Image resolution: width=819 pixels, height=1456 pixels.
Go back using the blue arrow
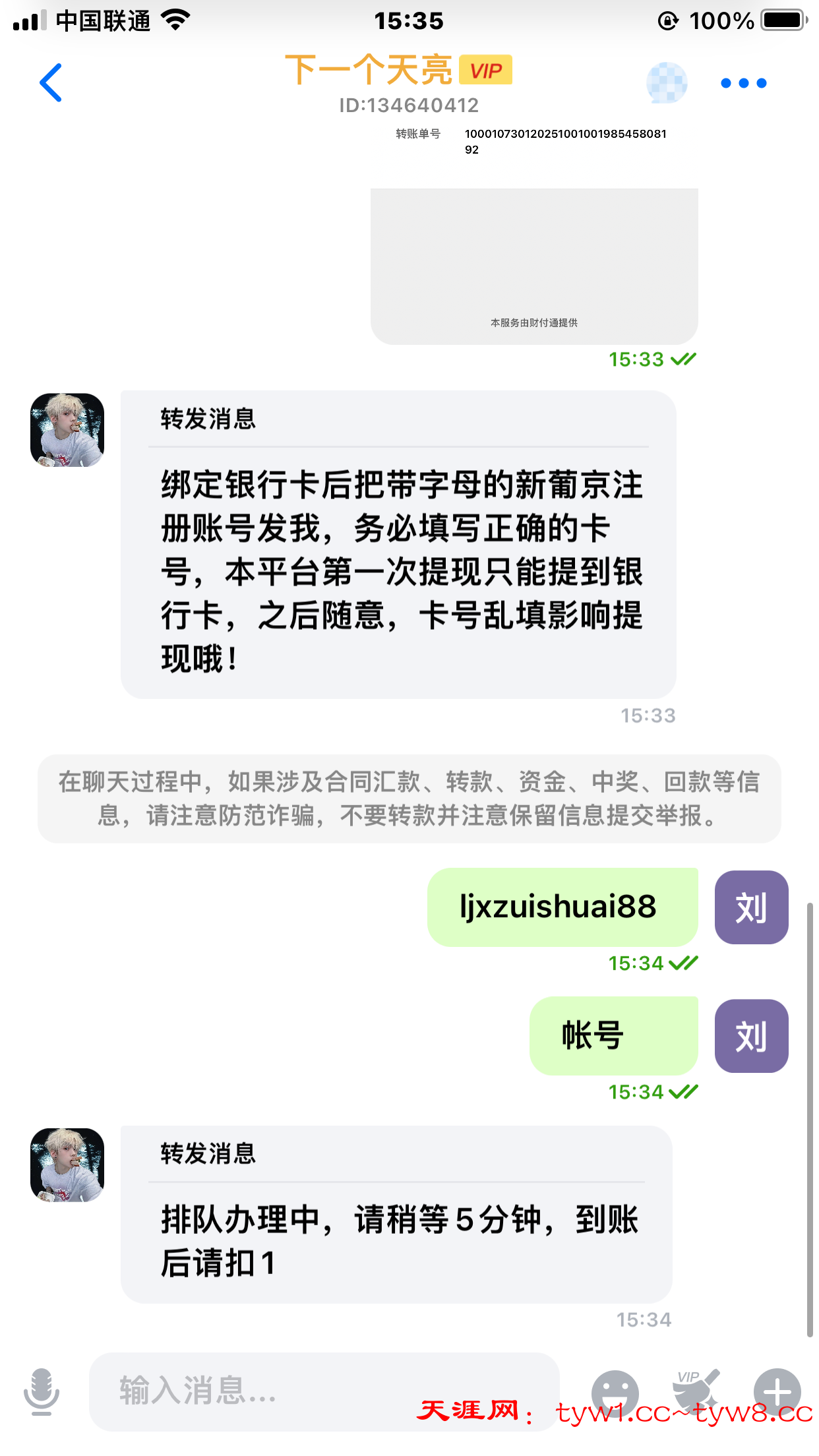[x=51, y=83]
